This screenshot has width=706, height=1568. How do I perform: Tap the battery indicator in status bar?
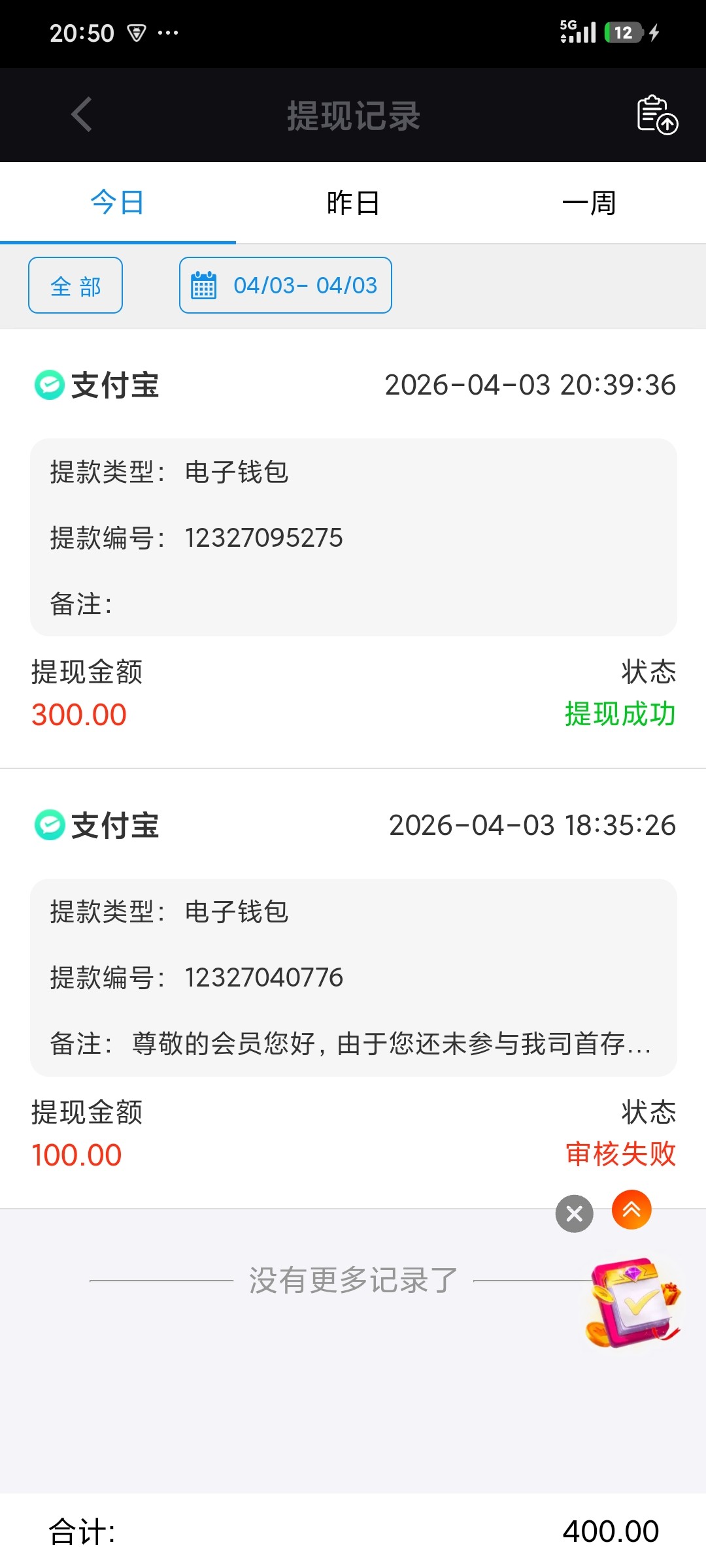click(622, 32)
